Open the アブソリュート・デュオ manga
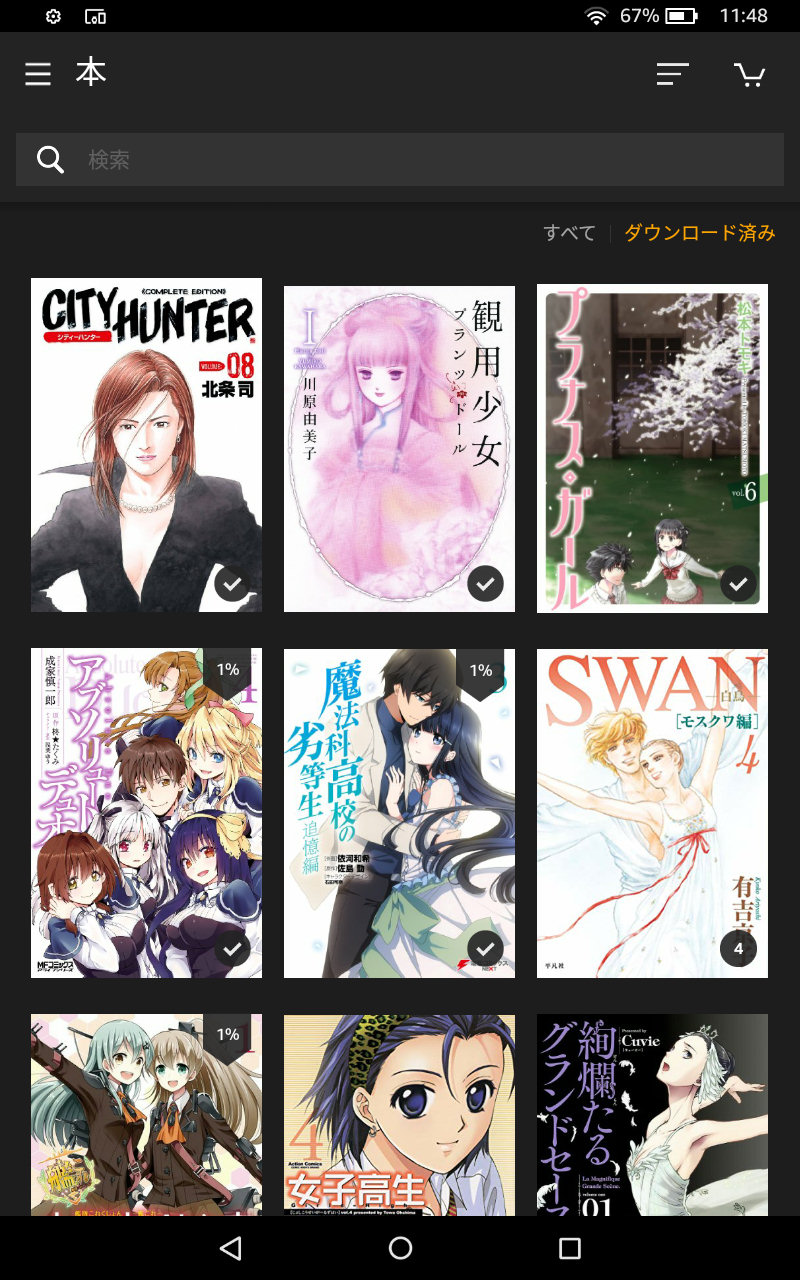800x1280 pixels. [x=146, y=813]
